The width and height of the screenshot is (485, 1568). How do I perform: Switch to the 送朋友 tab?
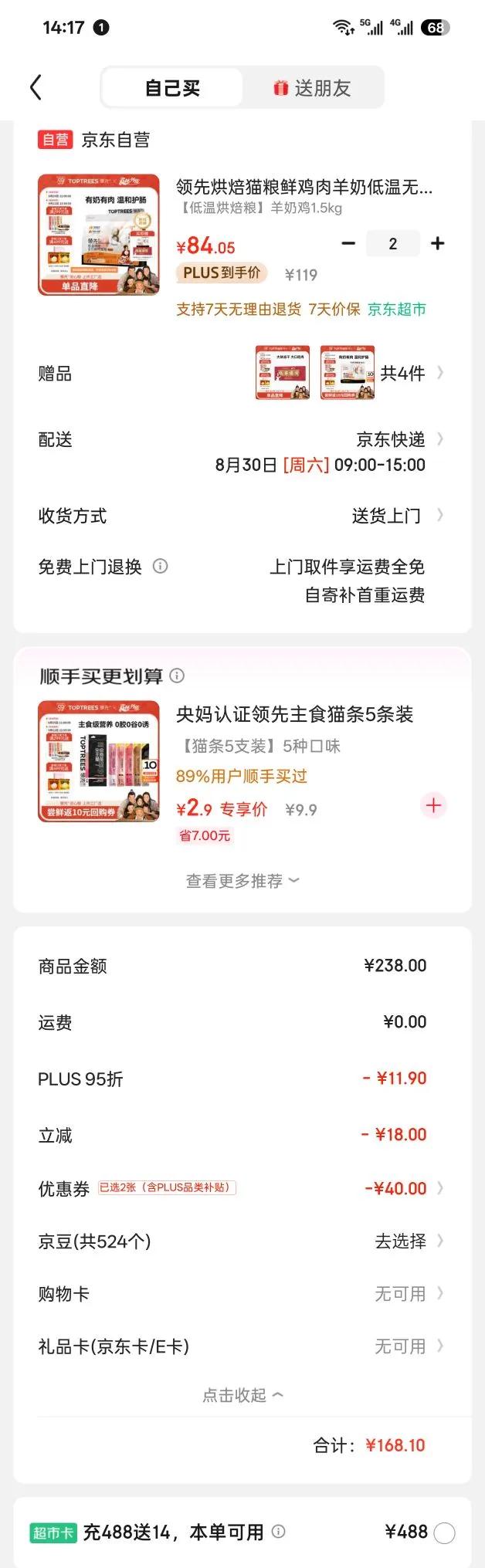[x=312, y=88]
